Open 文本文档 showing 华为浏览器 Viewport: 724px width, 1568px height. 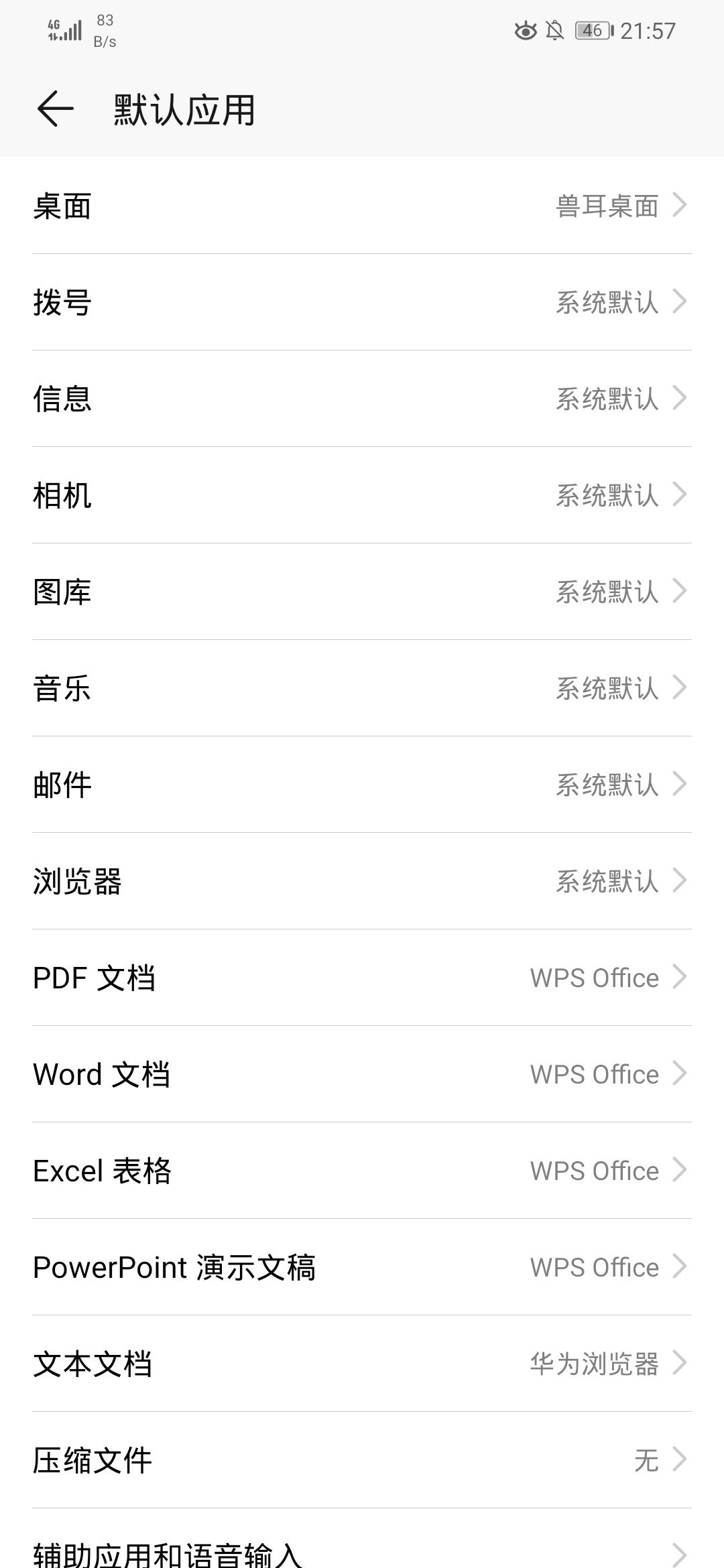(x=362, y=1362)
